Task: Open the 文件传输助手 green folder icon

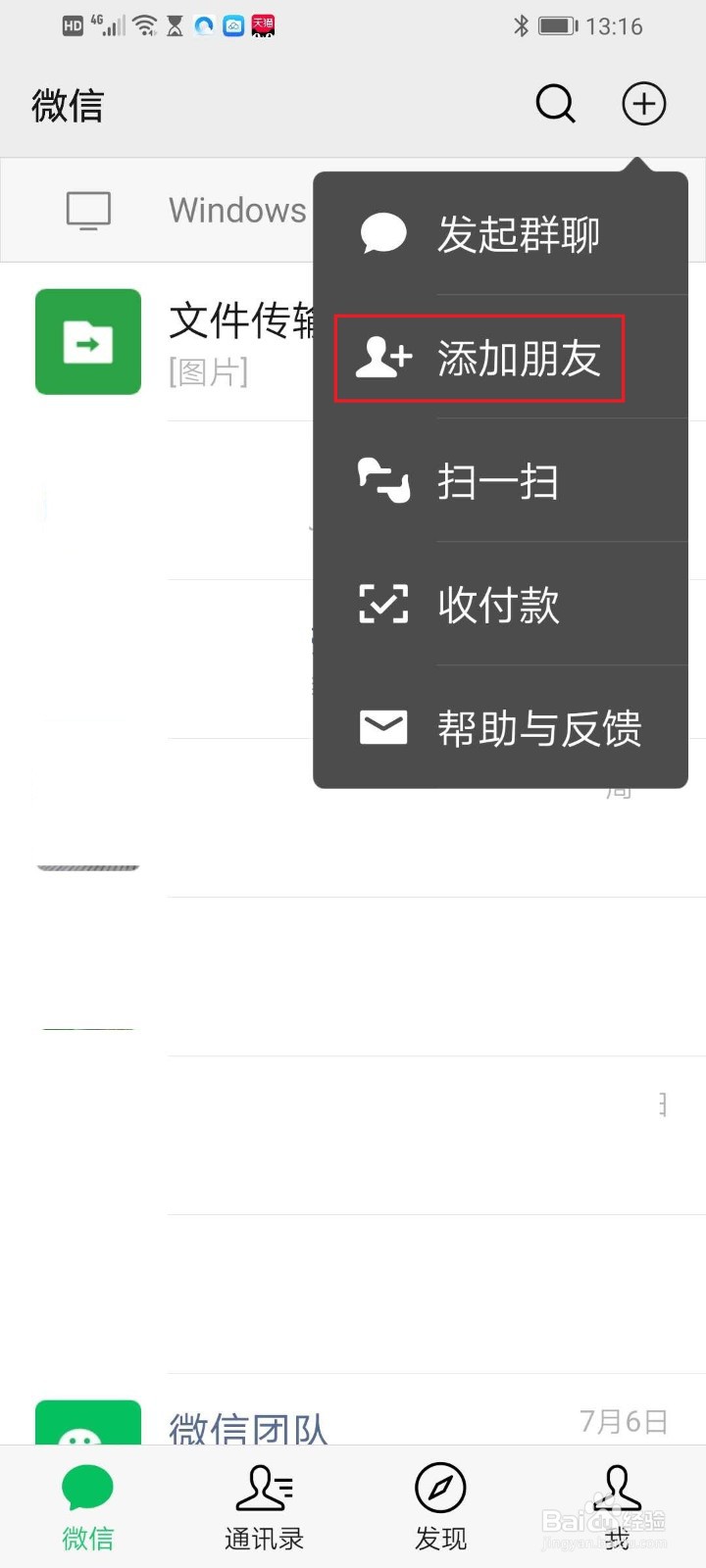Action: tap(88, 342)
